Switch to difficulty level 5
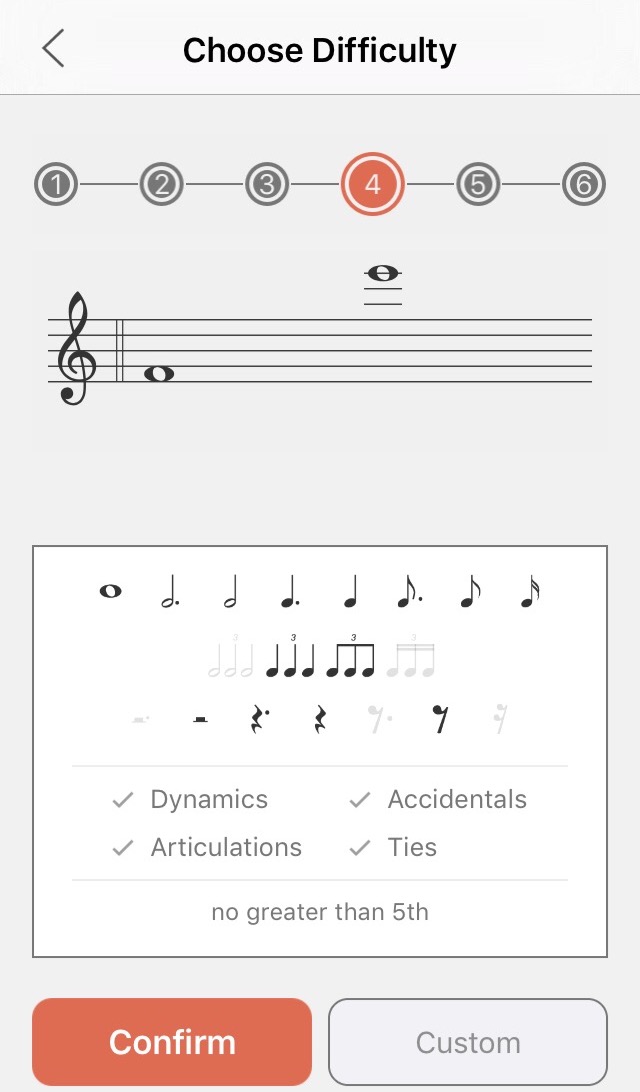The width and height of the screenshot is (640, 1092). (478, 185)
